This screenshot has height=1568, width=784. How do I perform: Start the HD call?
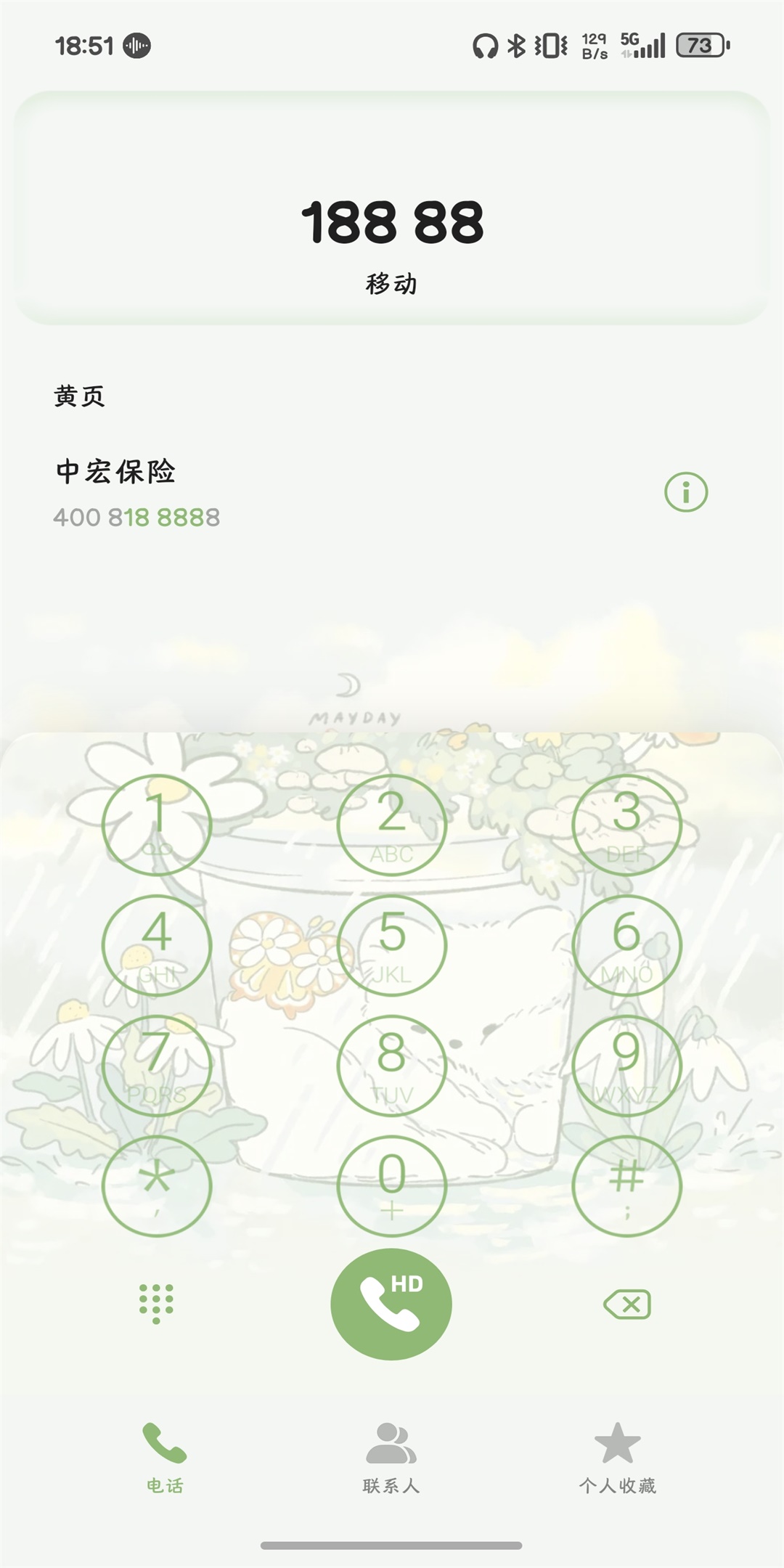391,1304
